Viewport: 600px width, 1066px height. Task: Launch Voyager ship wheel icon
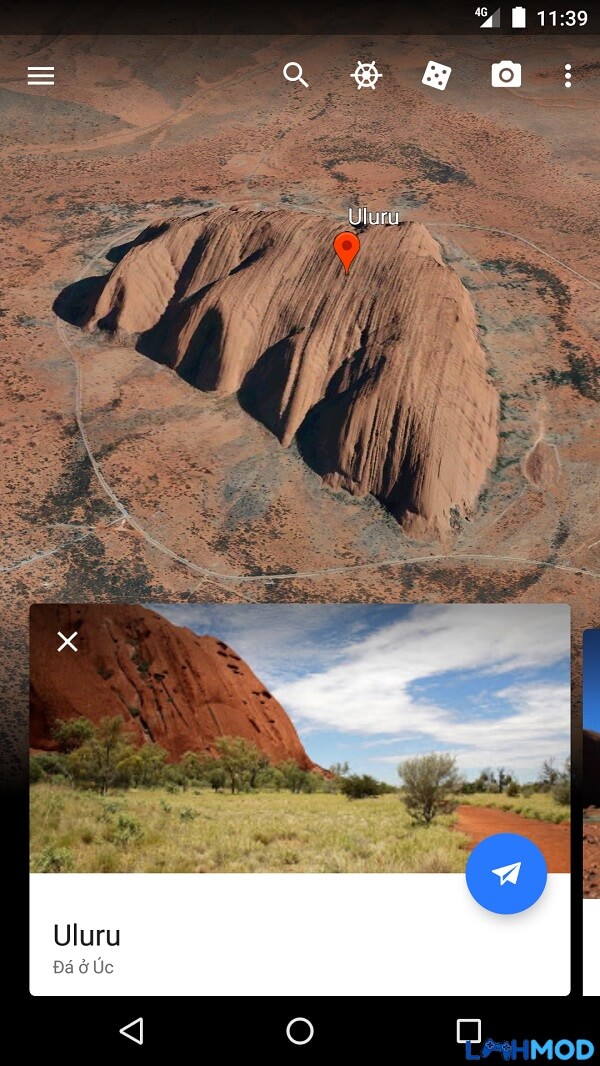coord(366,75)
